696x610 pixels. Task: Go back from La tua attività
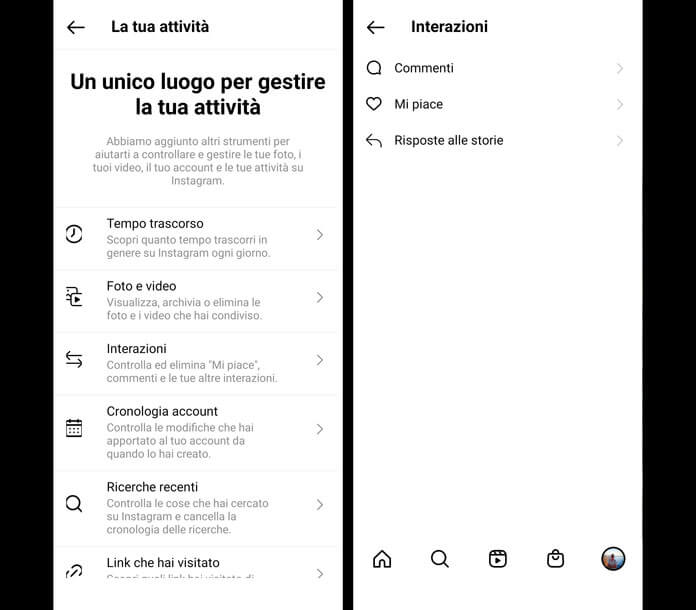[x=76, y=28]
